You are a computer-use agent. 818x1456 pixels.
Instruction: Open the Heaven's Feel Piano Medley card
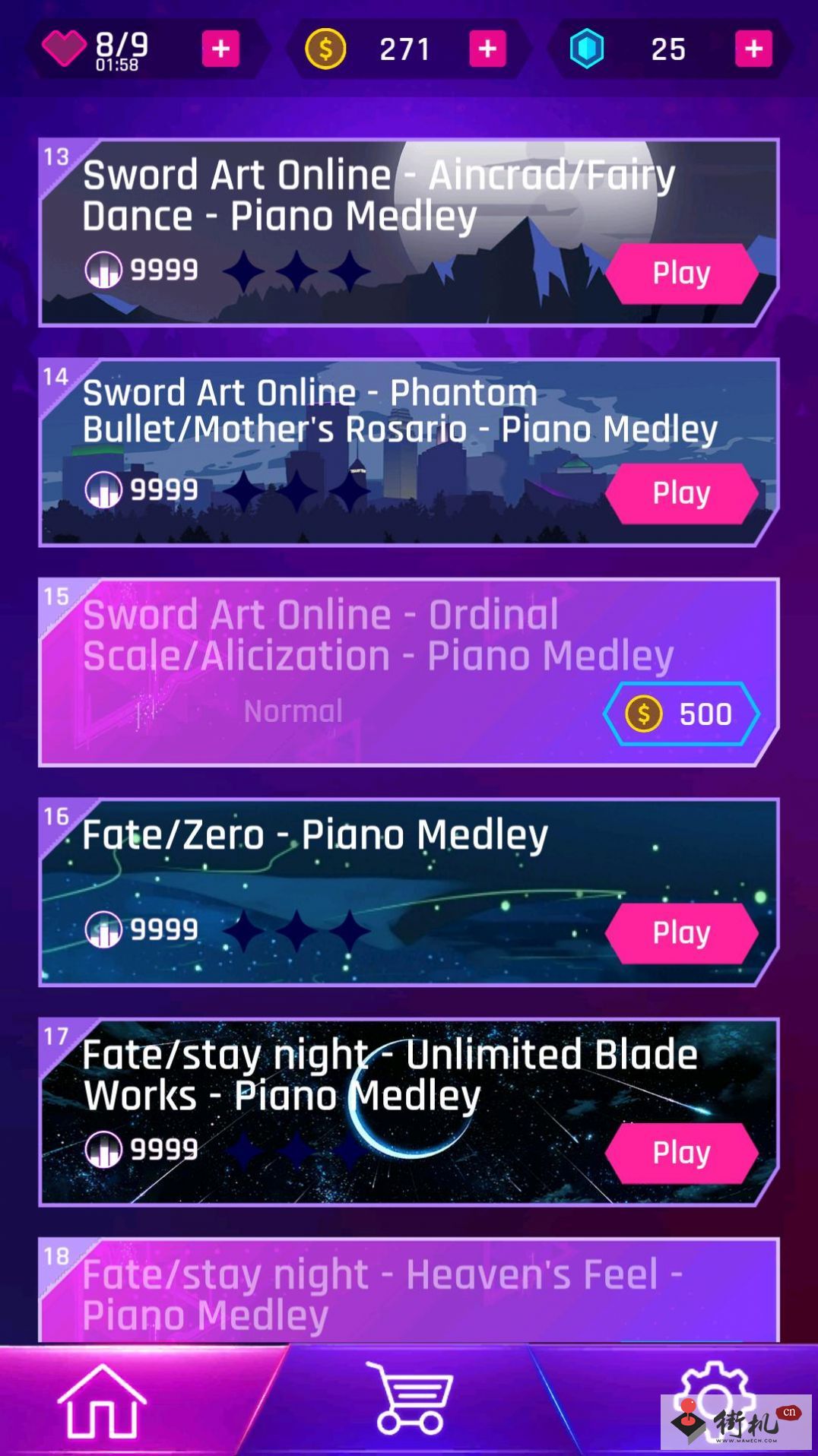[409, 1290]
